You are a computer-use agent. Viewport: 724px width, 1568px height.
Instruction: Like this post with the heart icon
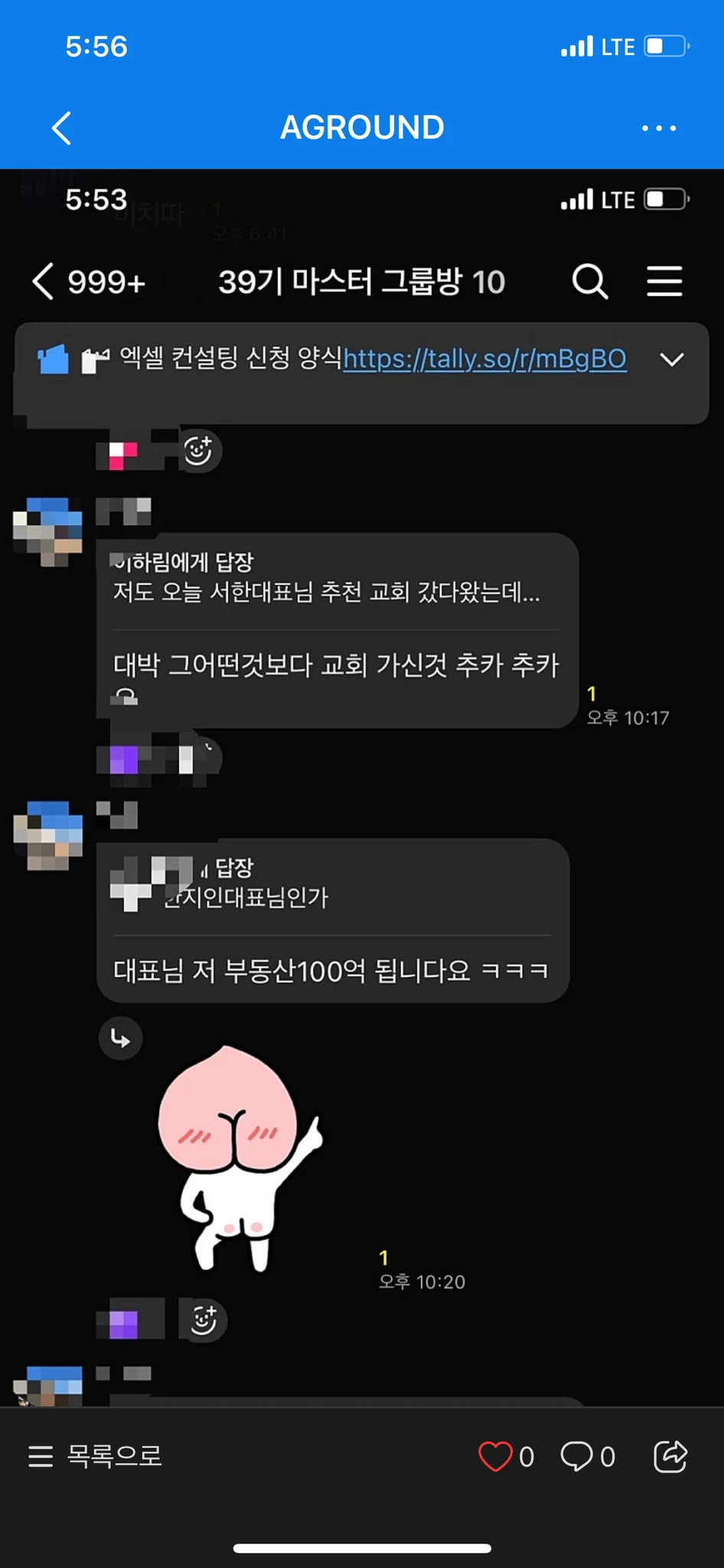click(x=495, y=1455)
